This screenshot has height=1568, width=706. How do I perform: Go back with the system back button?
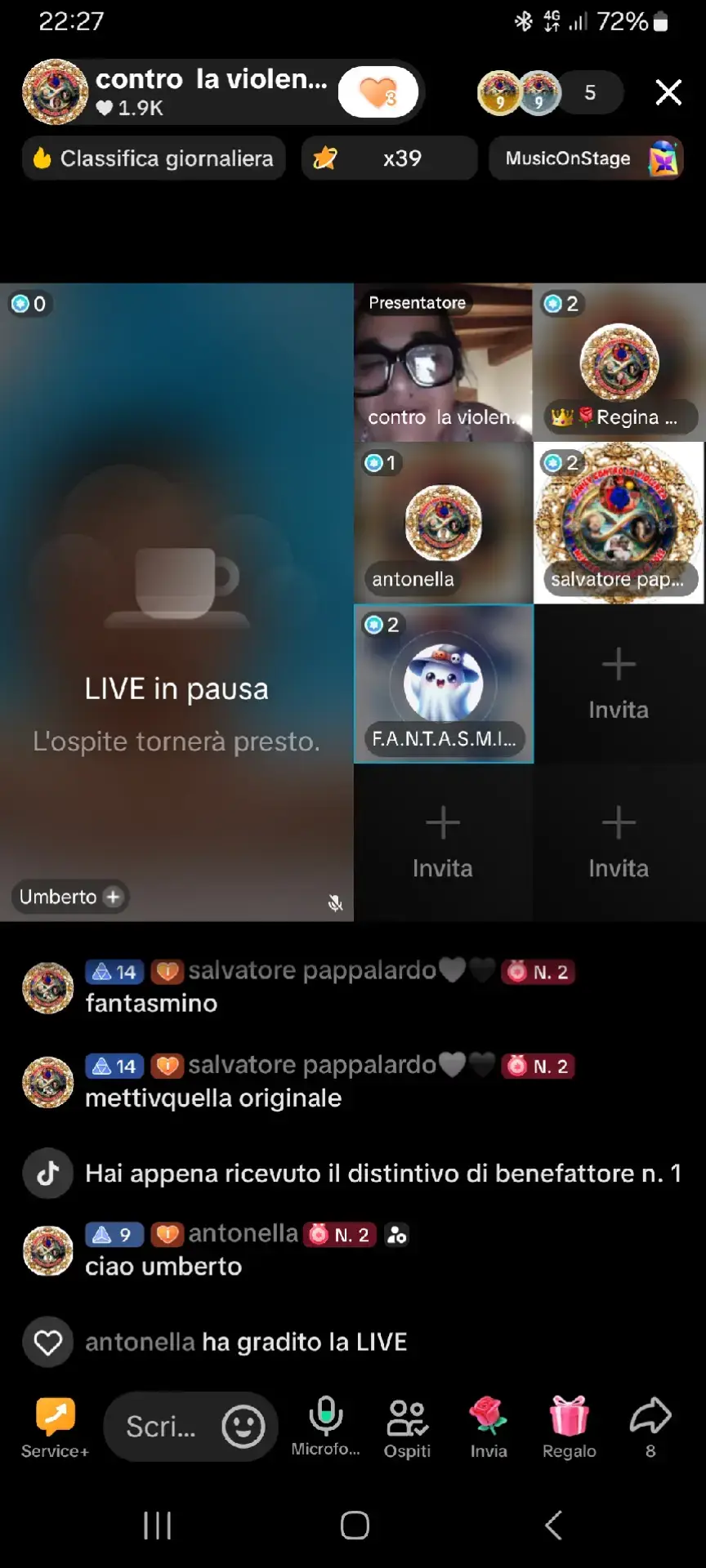point(553,1525)
